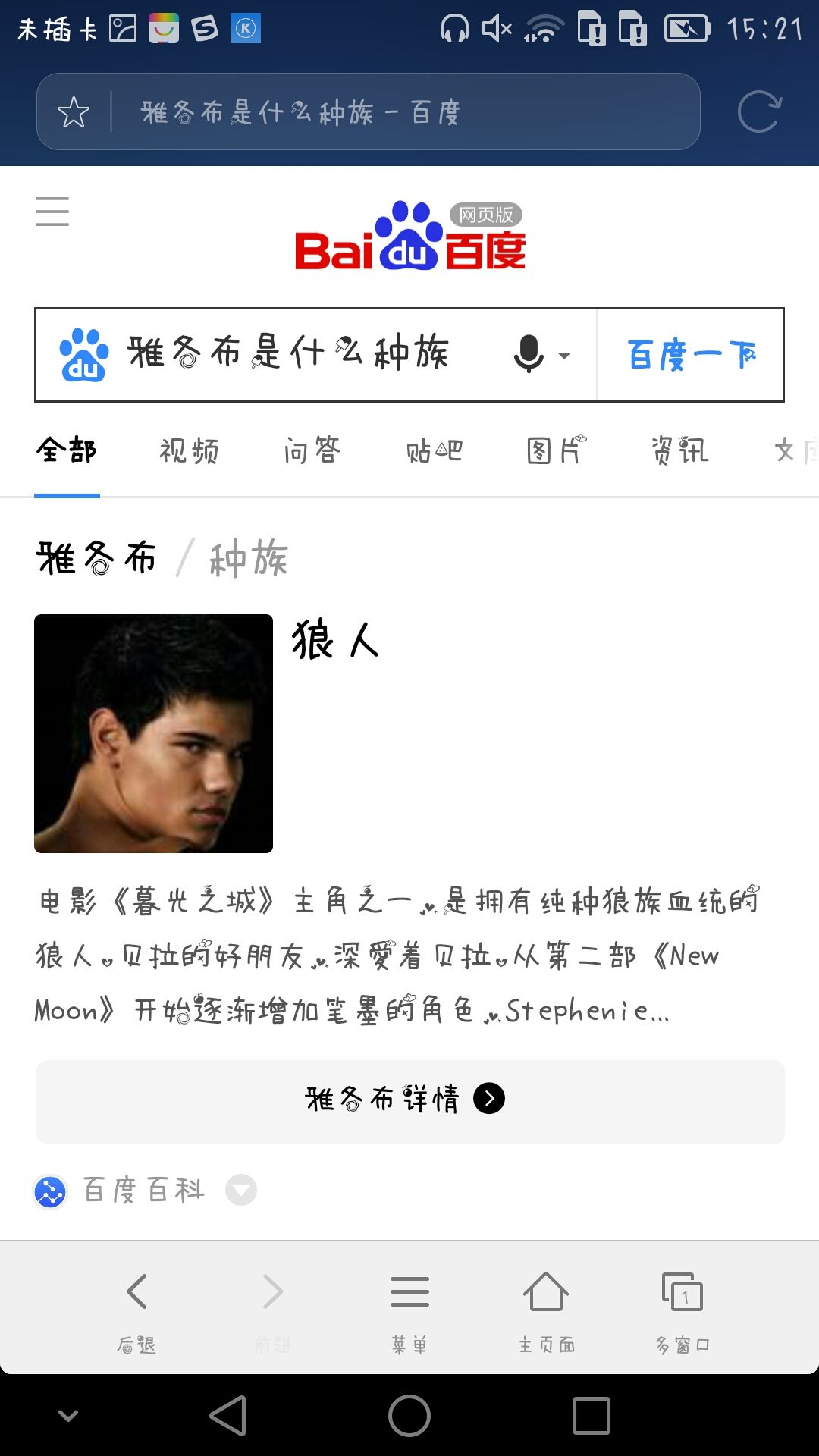Switch to the 视频 tab
Screen dimensions: 819x1456
click(x=189, y=451)
